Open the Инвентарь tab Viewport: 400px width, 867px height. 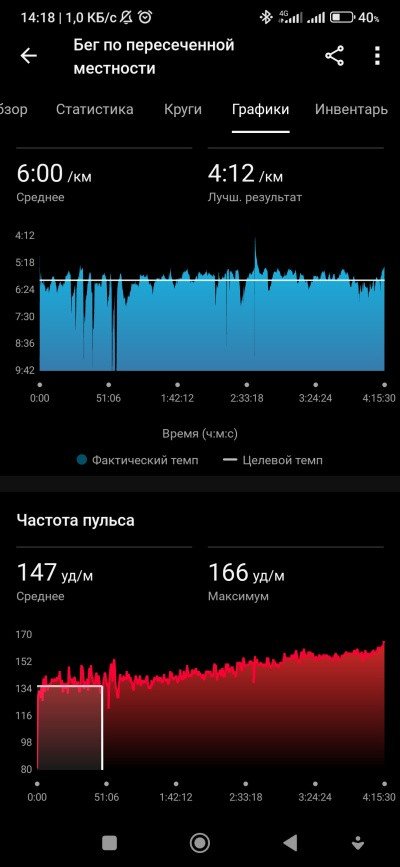[351, 109]
